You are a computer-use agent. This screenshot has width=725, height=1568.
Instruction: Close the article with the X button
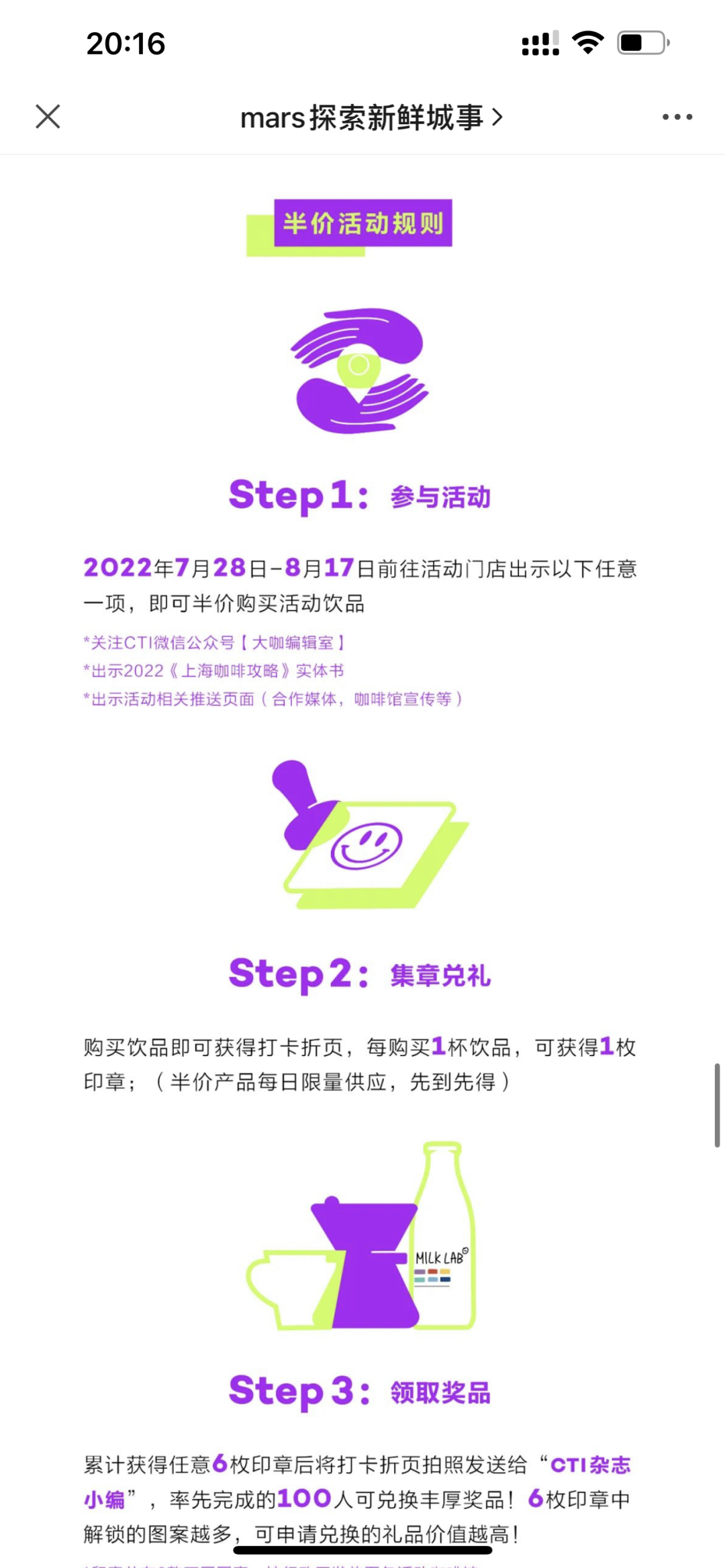(x=48, y=116)
